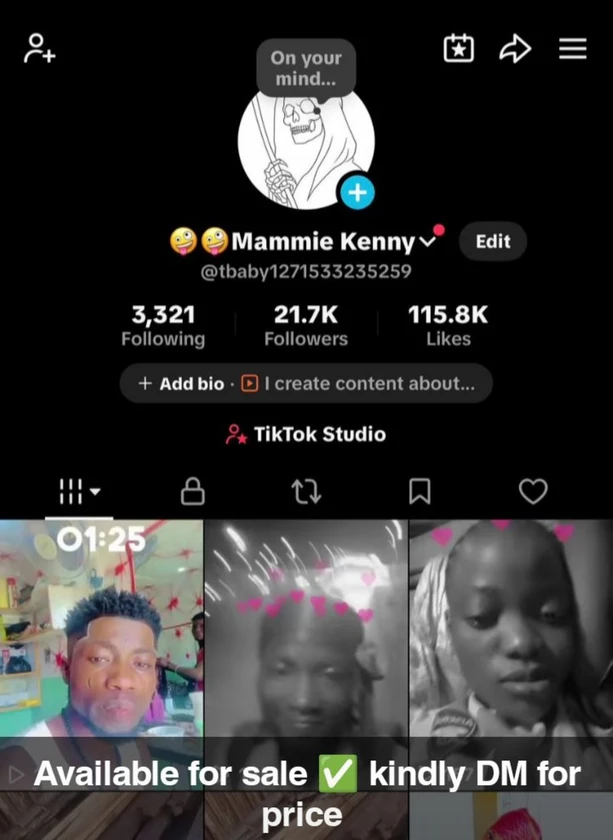Share this profile via the arrow icon

coord(515,48)
